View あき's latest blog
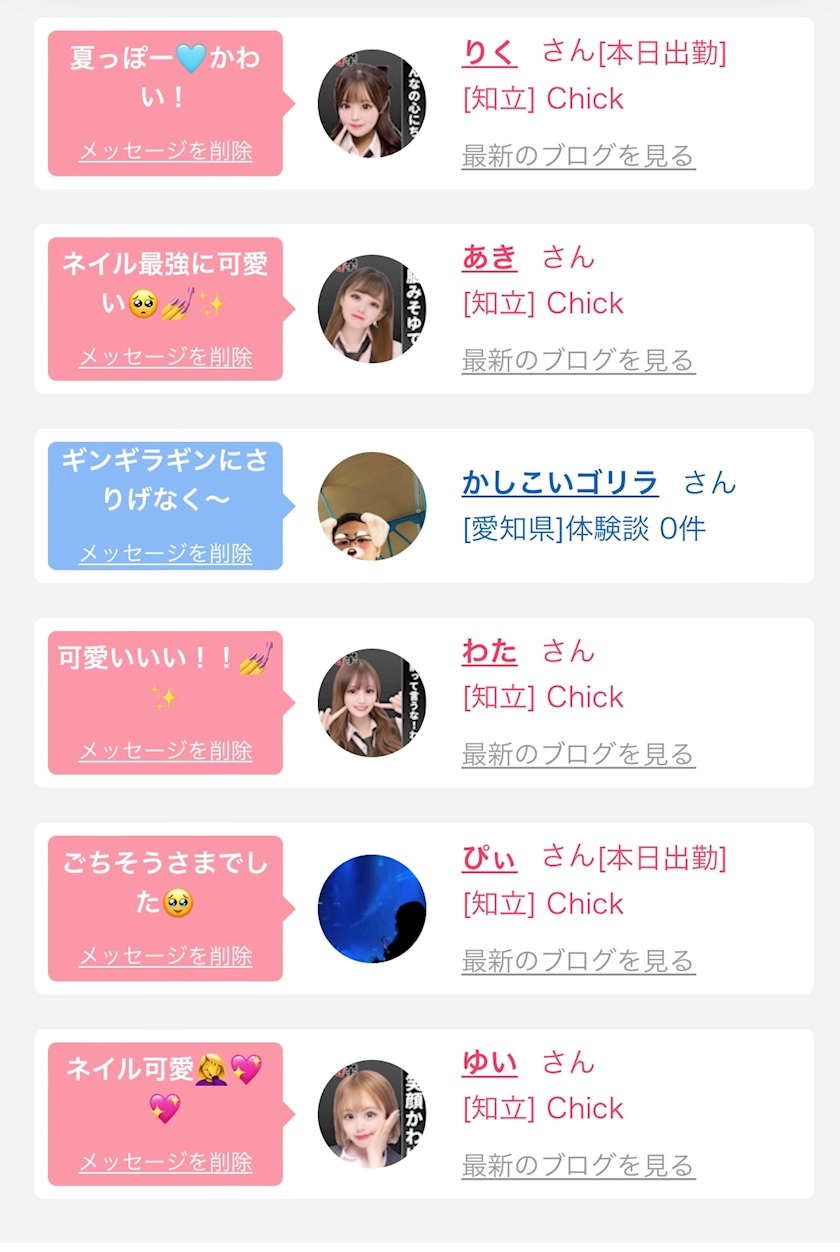840x1252 pixels. [x=578, y=360]
